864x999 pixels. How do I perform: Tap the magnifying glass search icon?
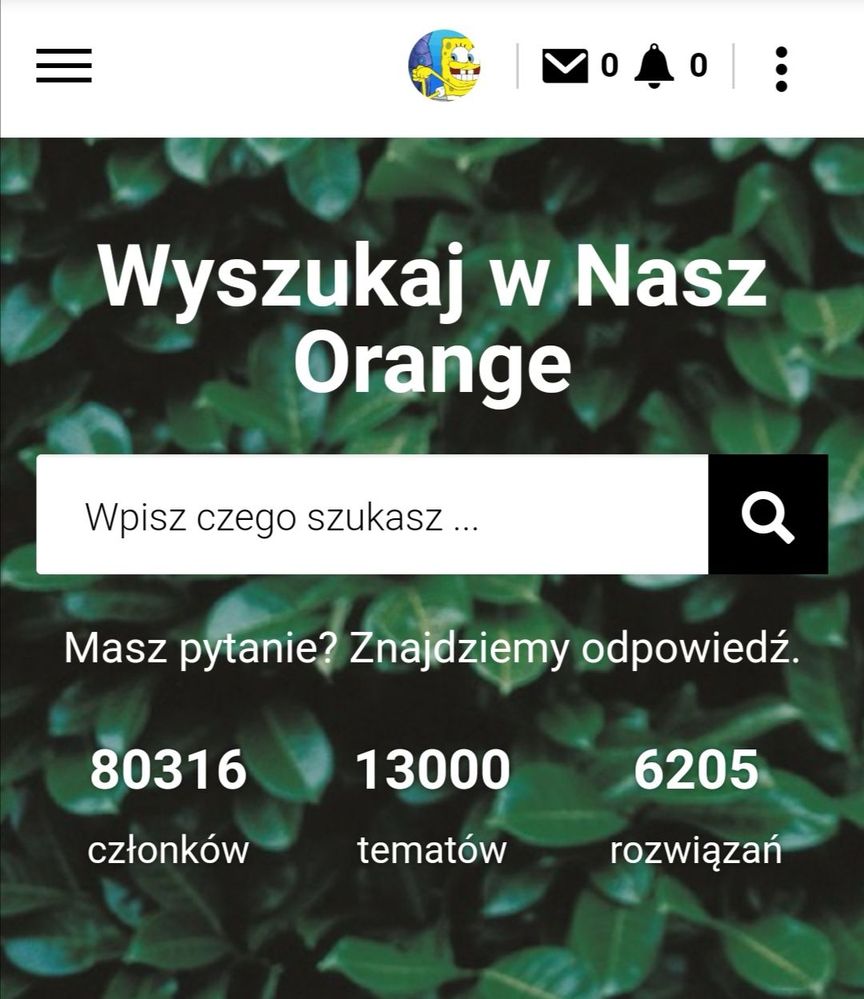768,514
